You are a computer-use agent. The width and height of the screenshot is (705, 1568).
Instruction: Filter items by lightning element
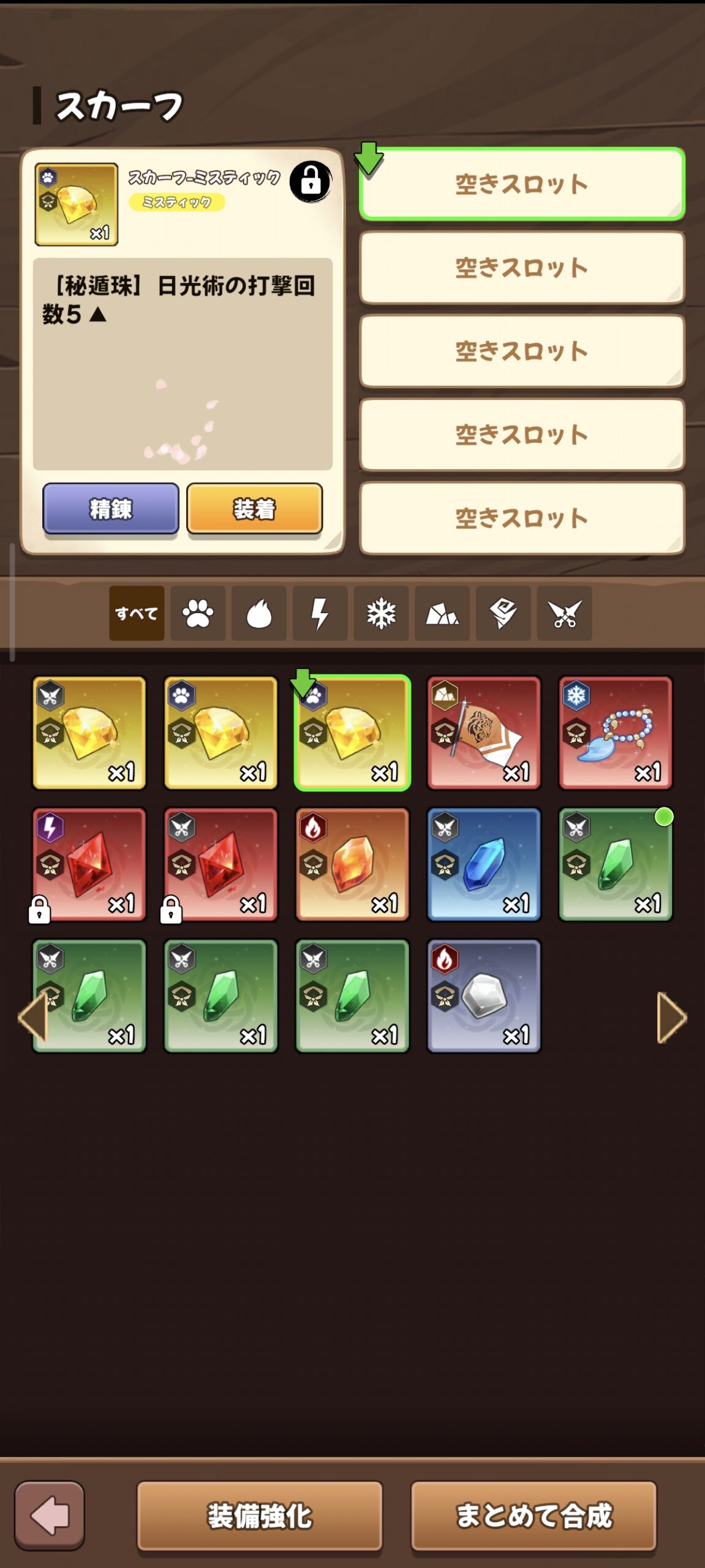(x=320, y=613)
